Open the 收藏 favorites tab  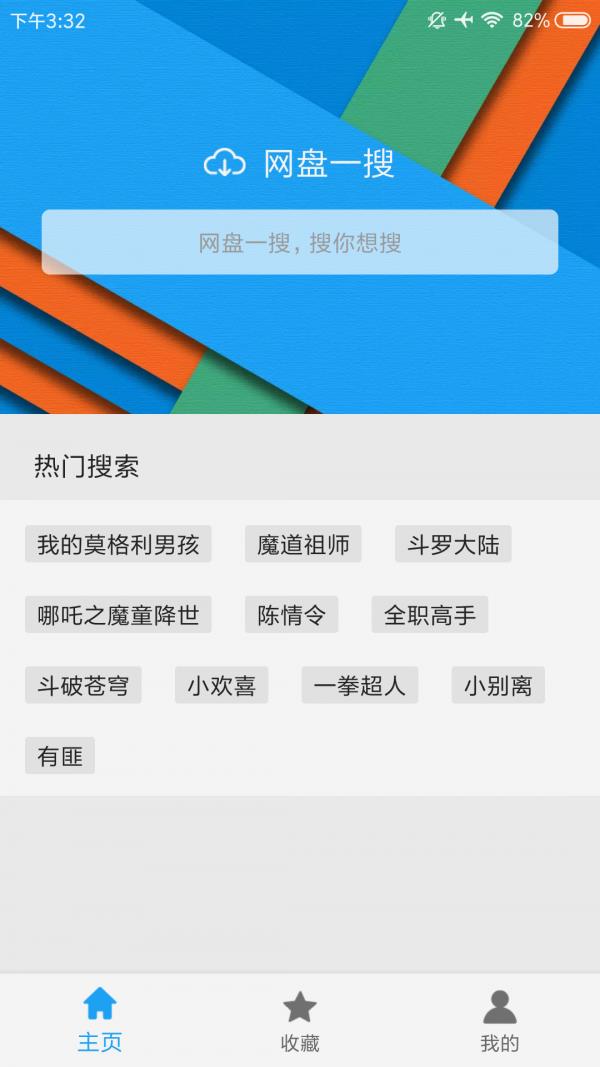click(300, 1020)
